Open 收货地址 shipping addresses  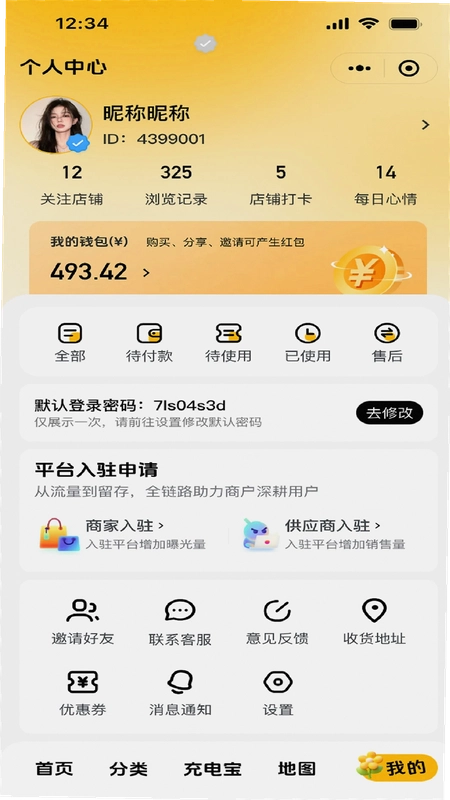click(x=374, y=622)
